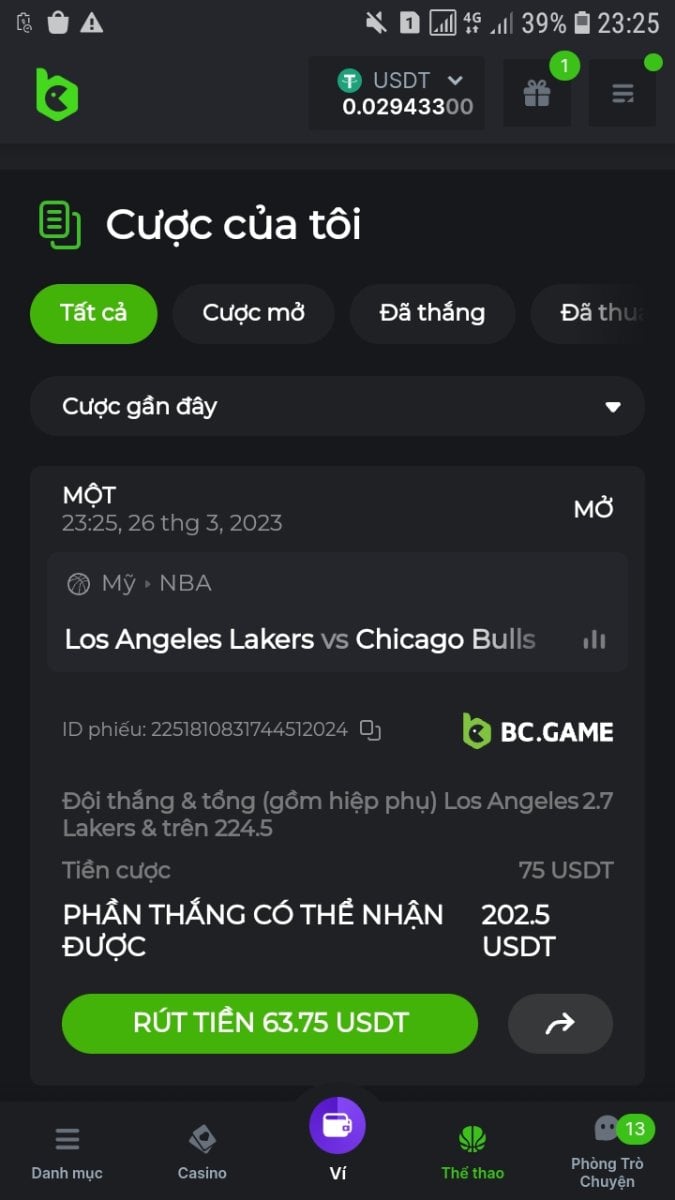Open the Lakers vs Chicago Bulls match
The image size is (675, 1200).
coord(300,639)
